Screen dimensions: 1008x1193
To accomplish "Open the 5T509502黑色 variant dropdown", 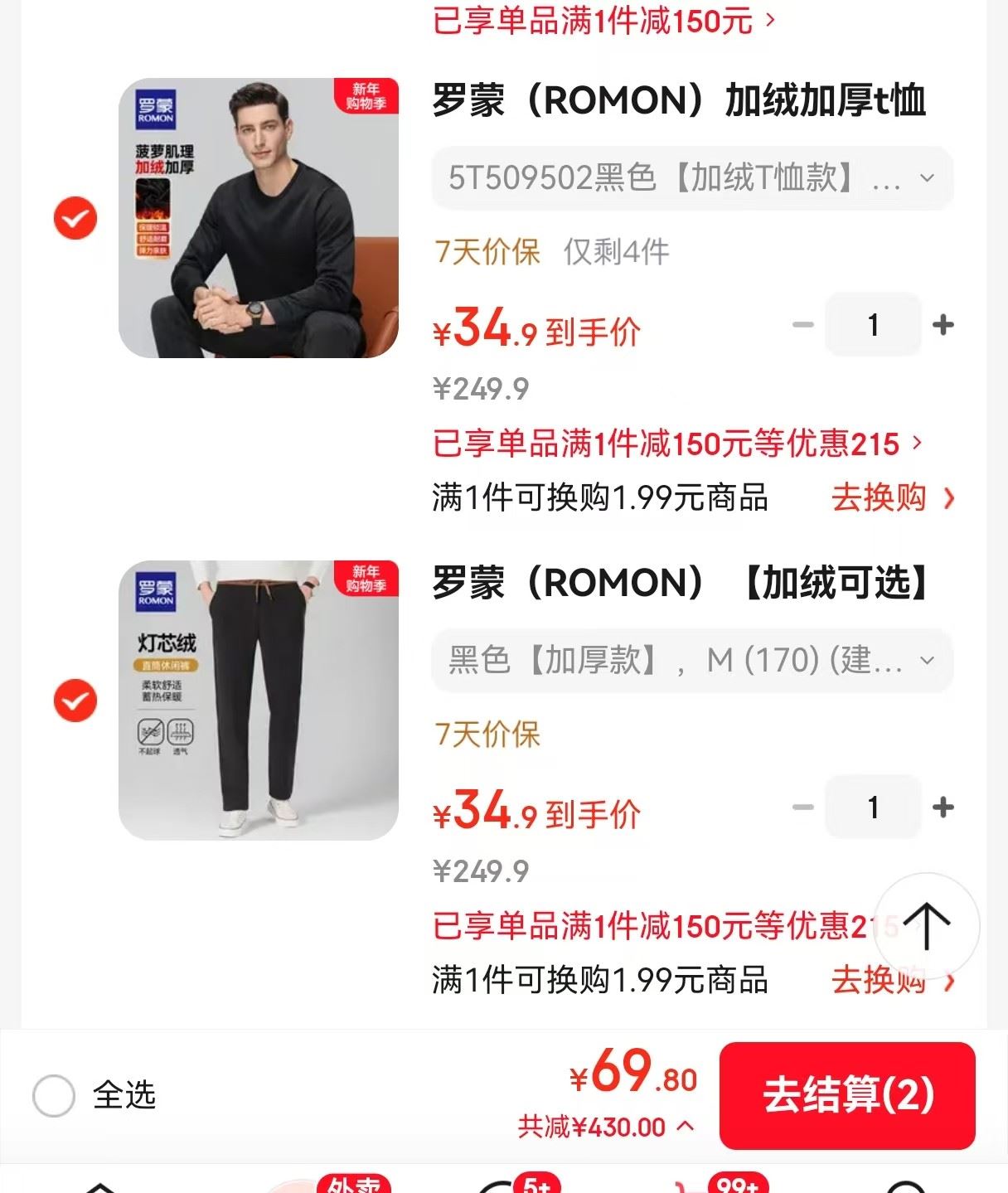I will (x=691, y=178).
